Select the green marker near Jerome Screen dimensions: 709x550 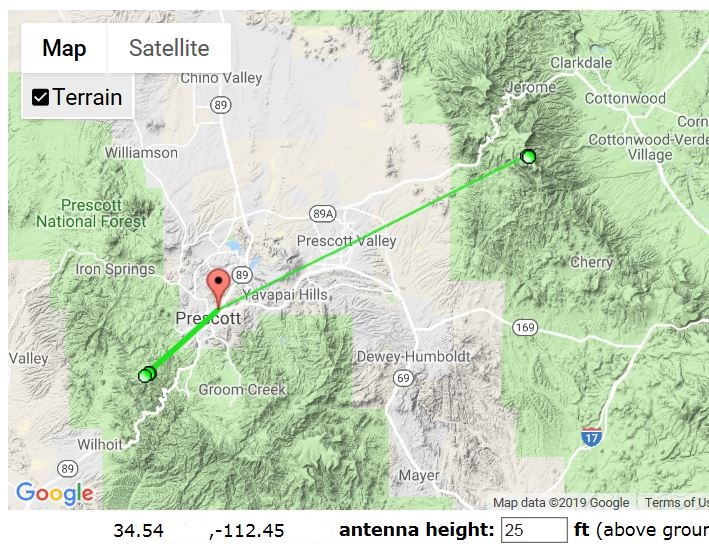[x=528, y=156]
